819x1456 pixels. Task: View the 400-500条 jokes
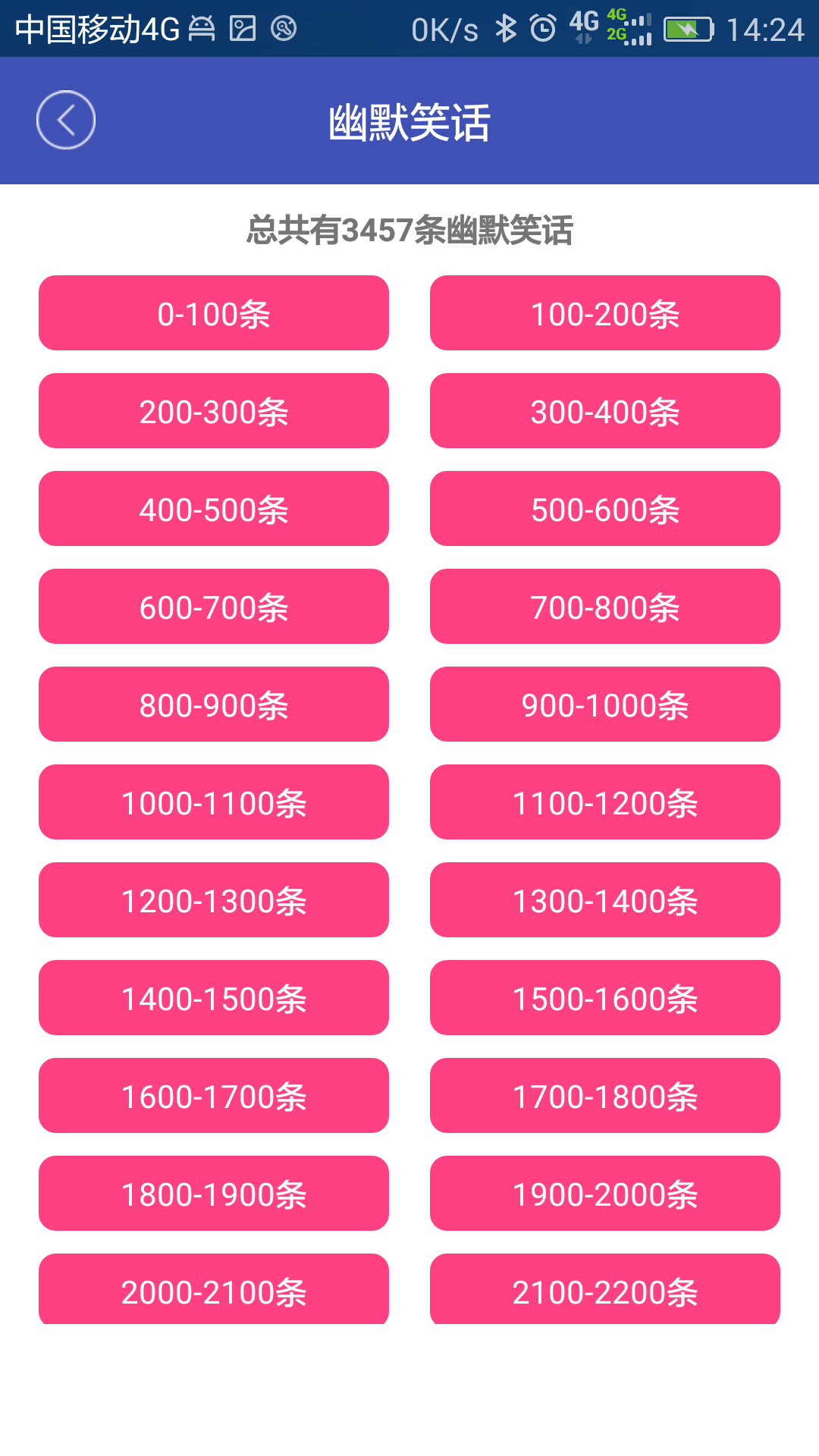point(213,509)
